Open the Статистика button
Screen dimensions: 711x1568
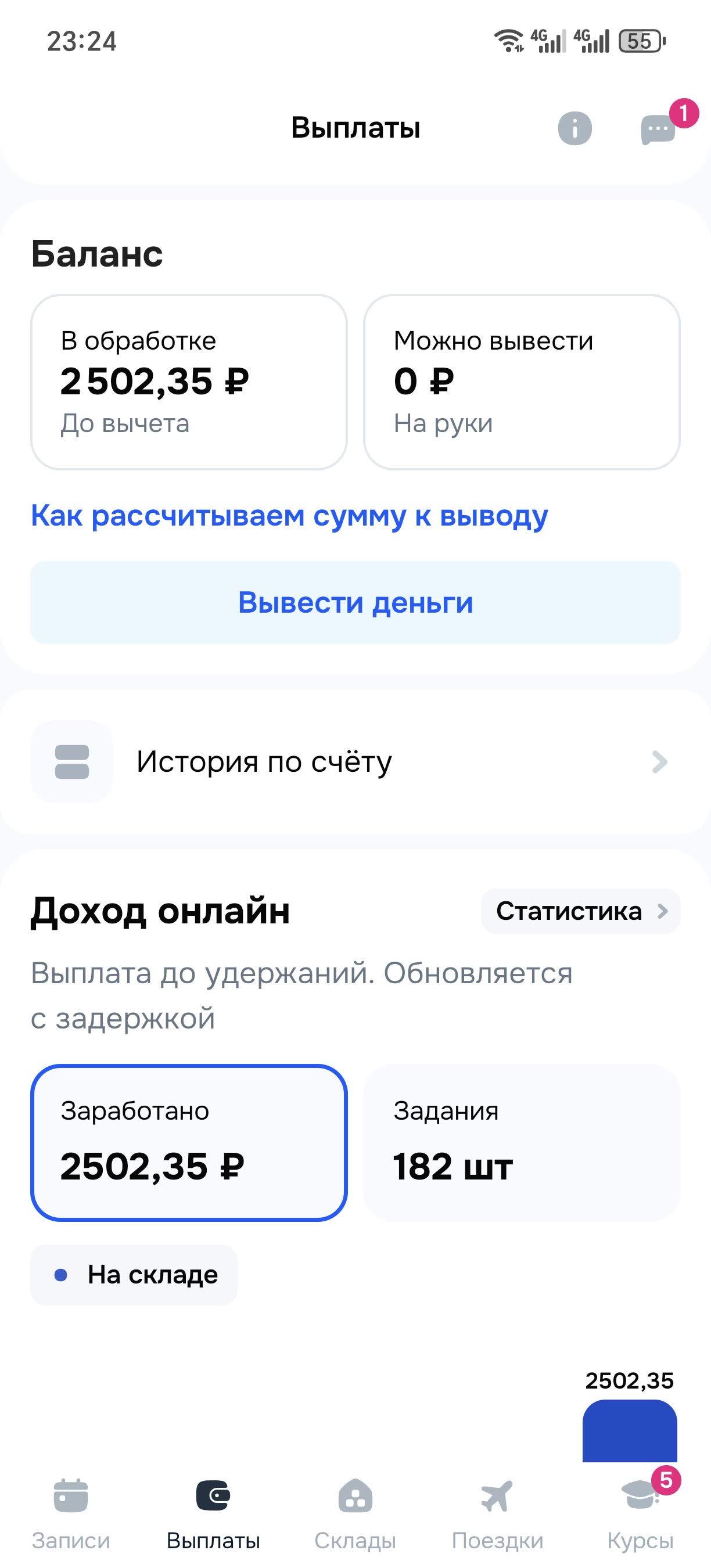point(580,911)
